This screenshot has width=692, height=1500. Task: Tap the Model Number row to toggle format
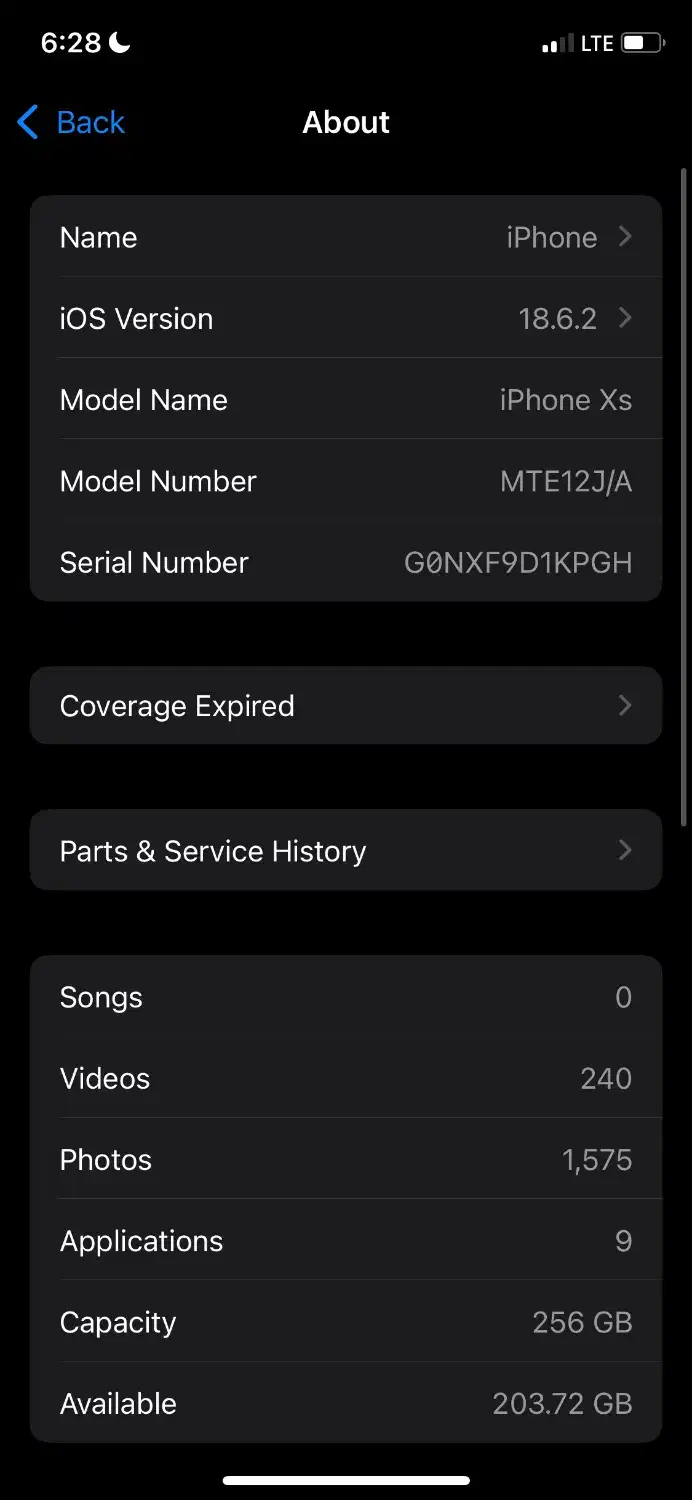pos(346,481)
